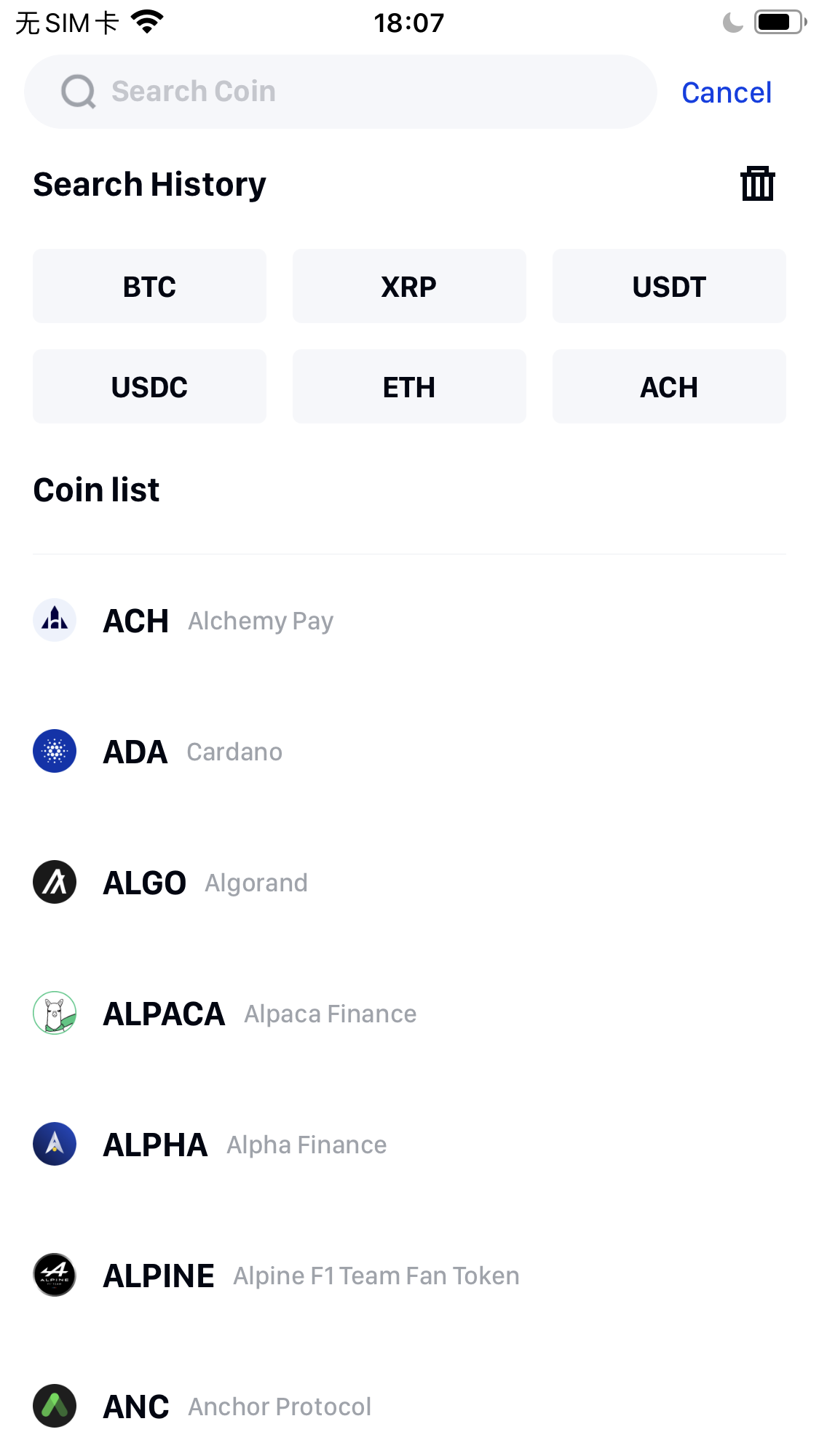819x1456 pixels.
Task: Select the ADA Cardano list entry
Action: [291, 751]
